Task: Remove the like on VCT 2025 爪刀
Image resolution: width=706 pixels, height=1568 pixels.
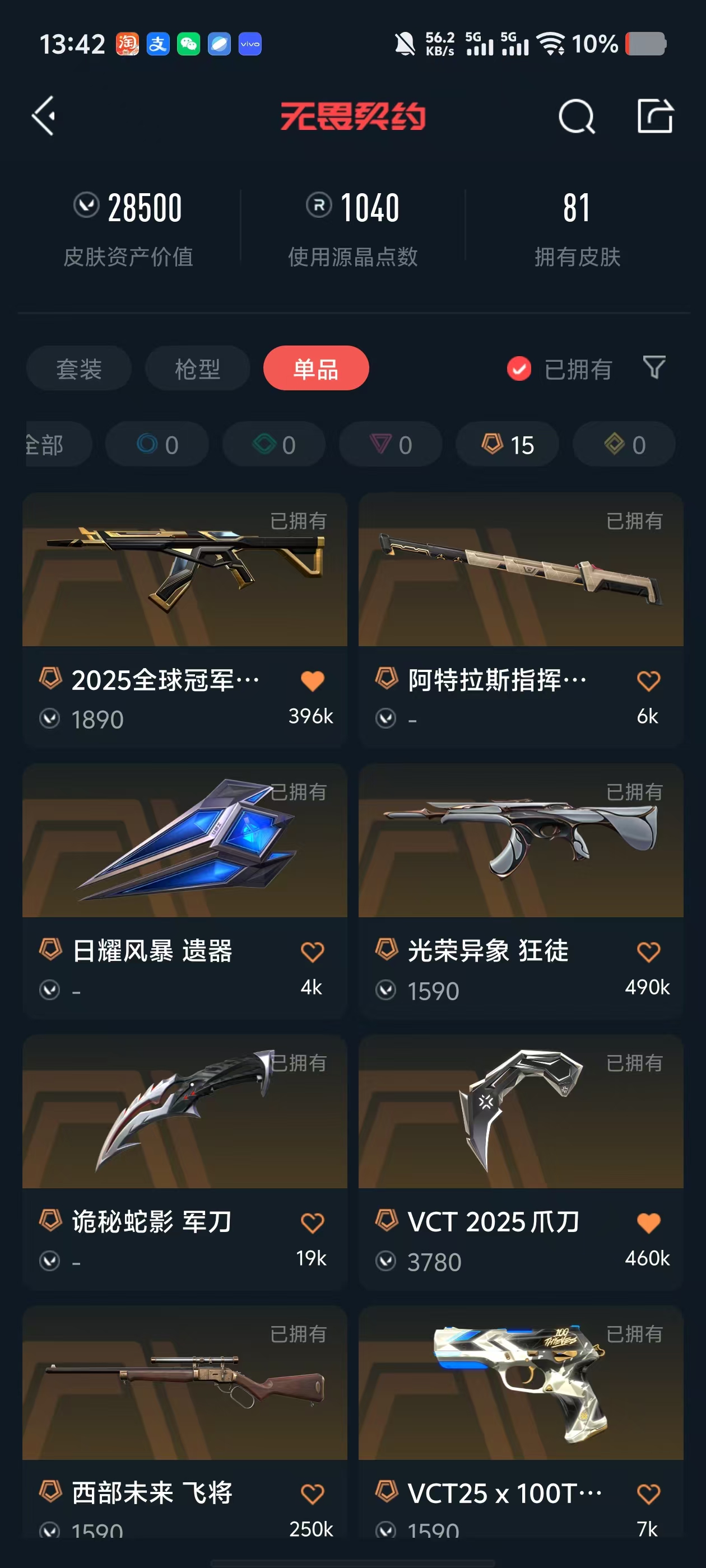Action: 648,1222
